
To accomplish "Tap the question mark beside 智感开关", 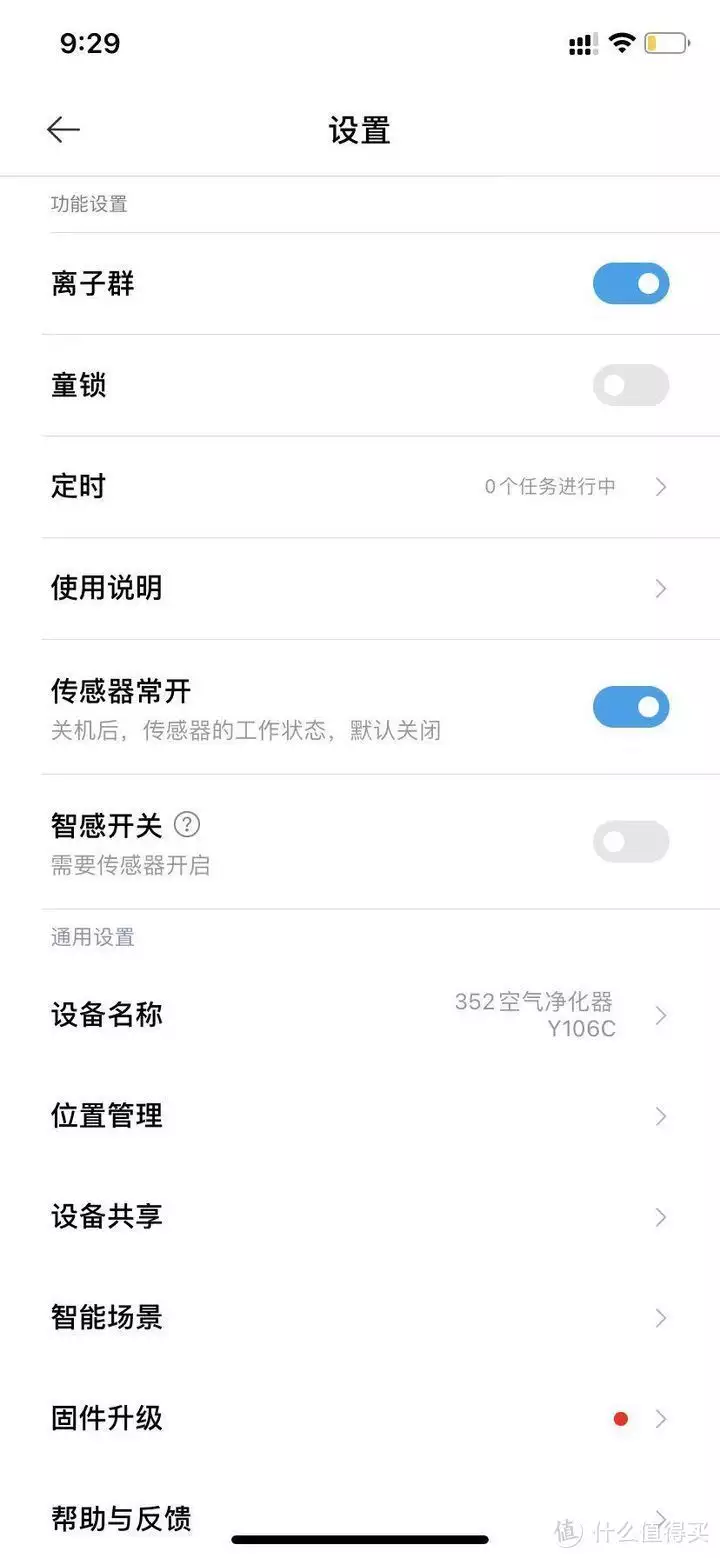I will 187,825.
